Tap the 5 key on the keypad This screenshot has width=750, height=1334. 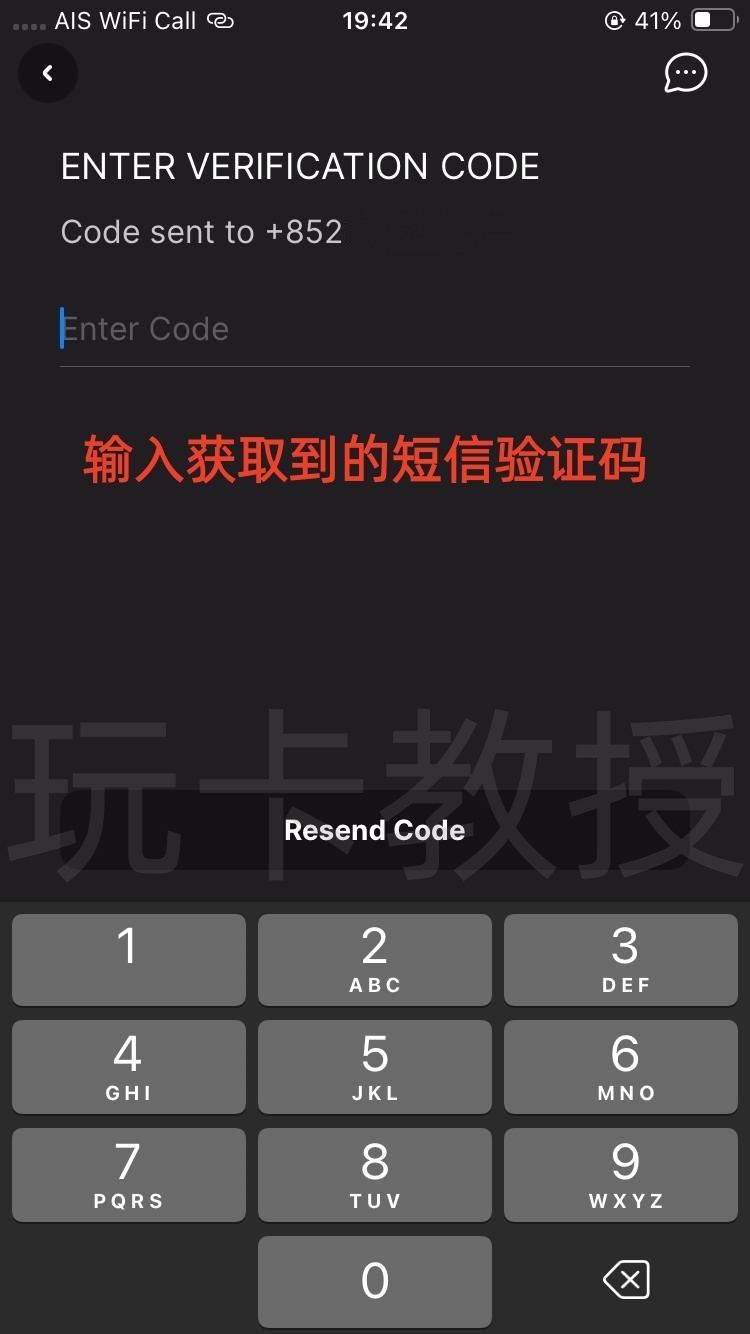pyautogui.click(x=374, y=1066)
